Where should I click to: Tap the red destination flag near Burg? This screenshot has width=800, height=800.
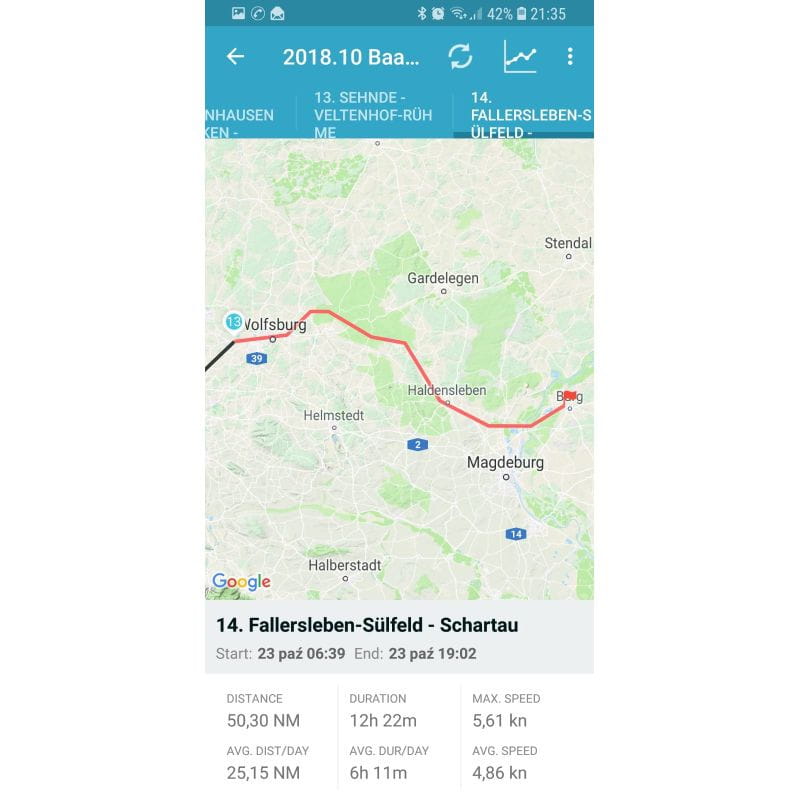pyautogui.click(x=569, y=397)
